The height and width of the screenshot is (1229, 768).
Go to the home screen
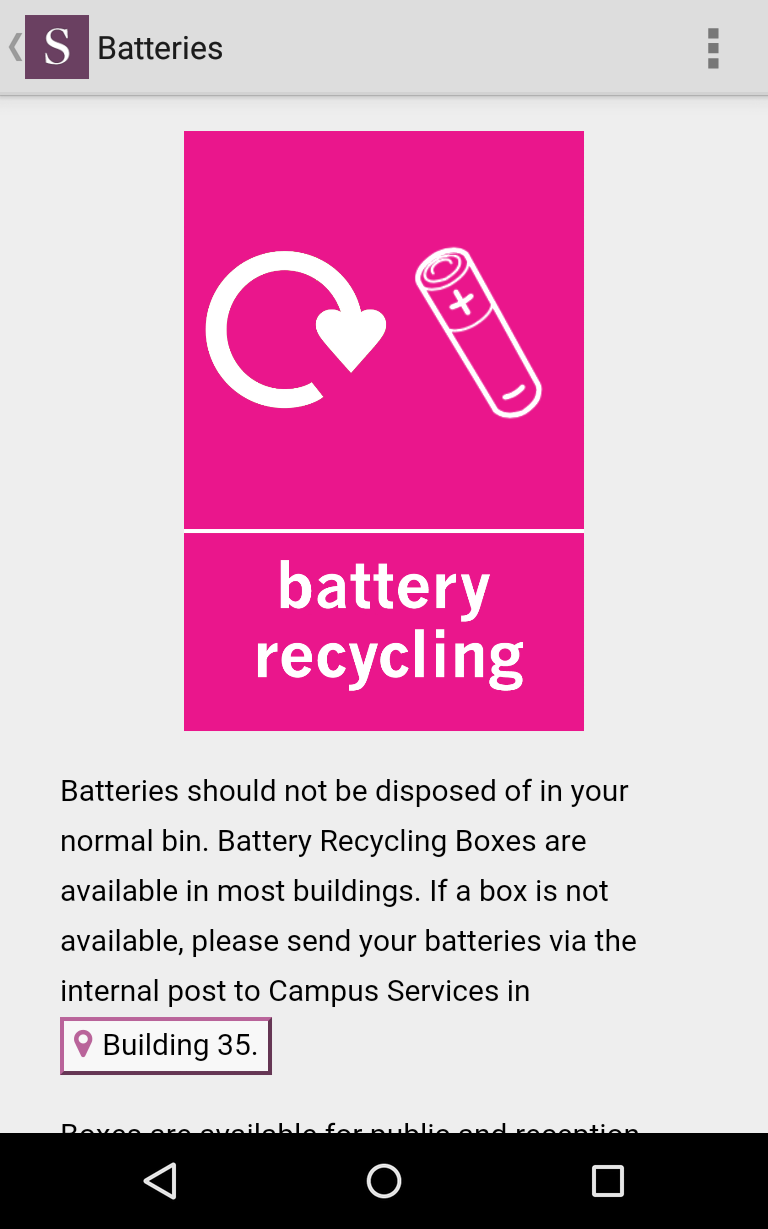click(384, 1181)
